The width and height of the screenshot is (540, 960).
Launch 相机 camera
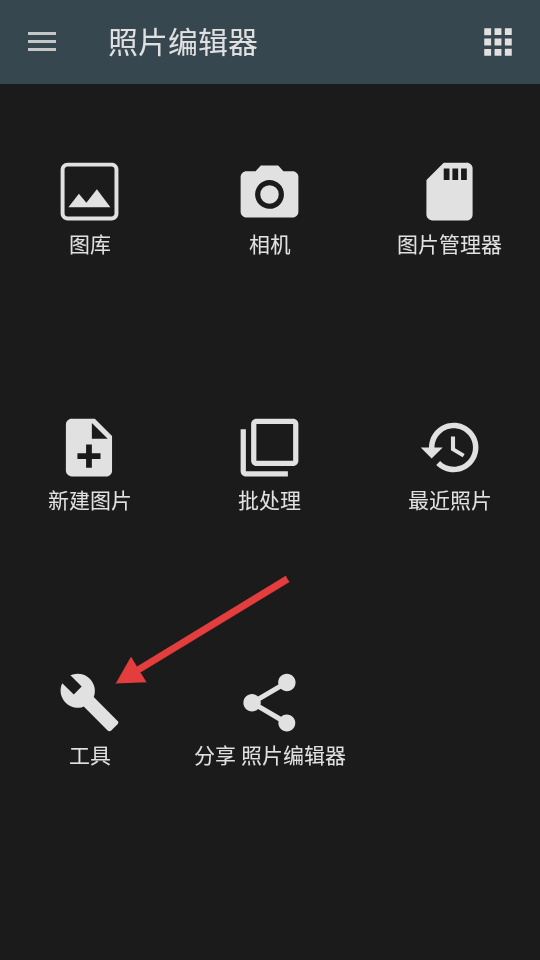click(x=269, y=209)
